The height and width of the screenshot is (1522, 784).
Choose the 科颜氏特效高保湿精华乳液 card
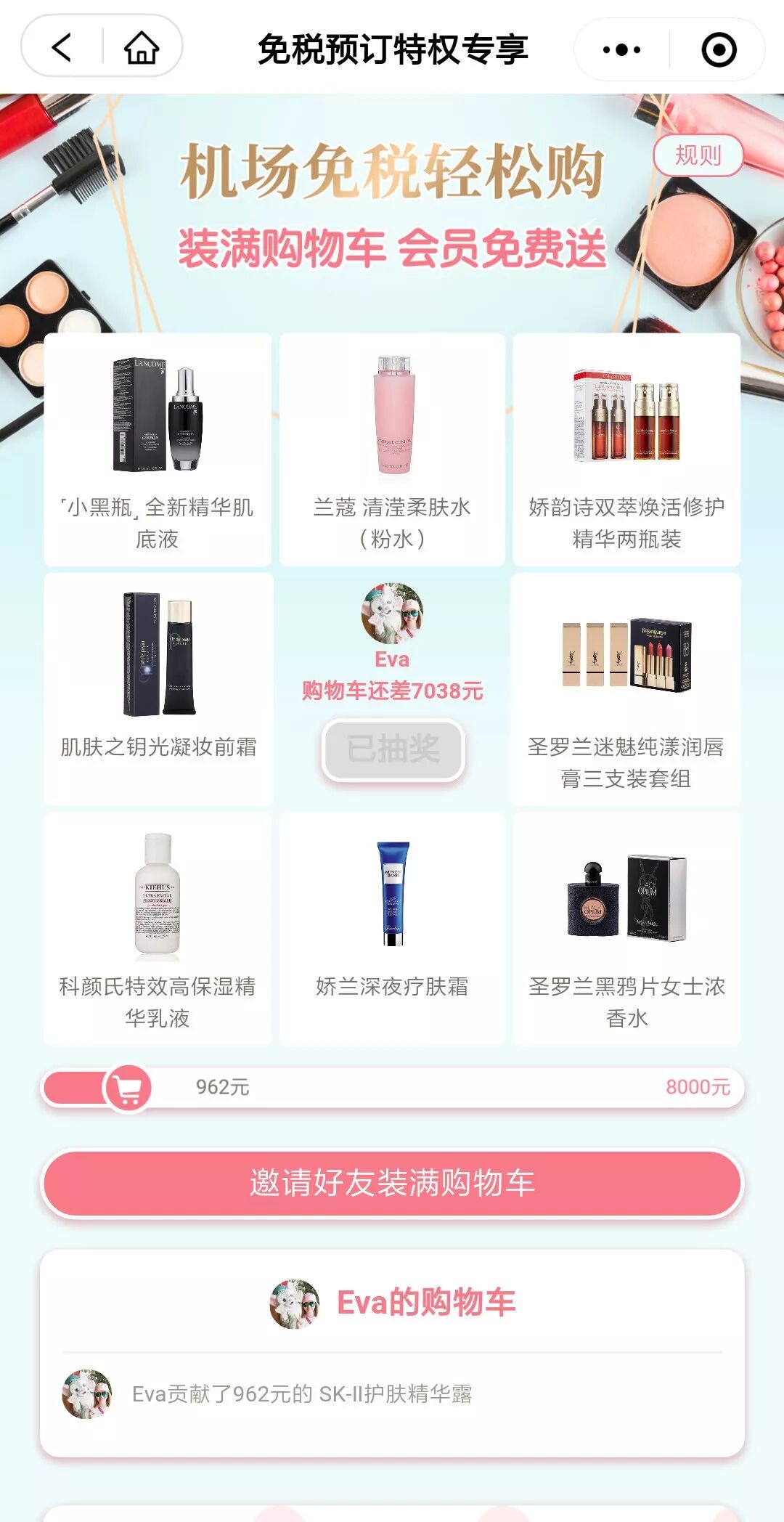[158, 928]
